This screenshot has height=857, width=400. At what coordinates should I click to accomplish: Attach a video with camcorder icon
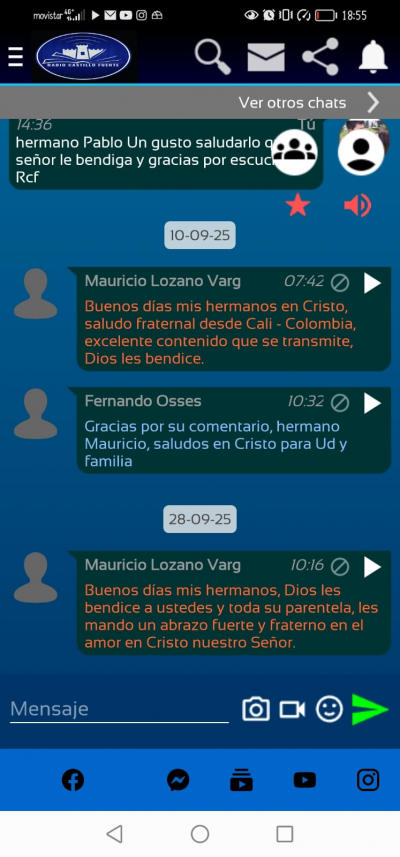click(292, 709)
